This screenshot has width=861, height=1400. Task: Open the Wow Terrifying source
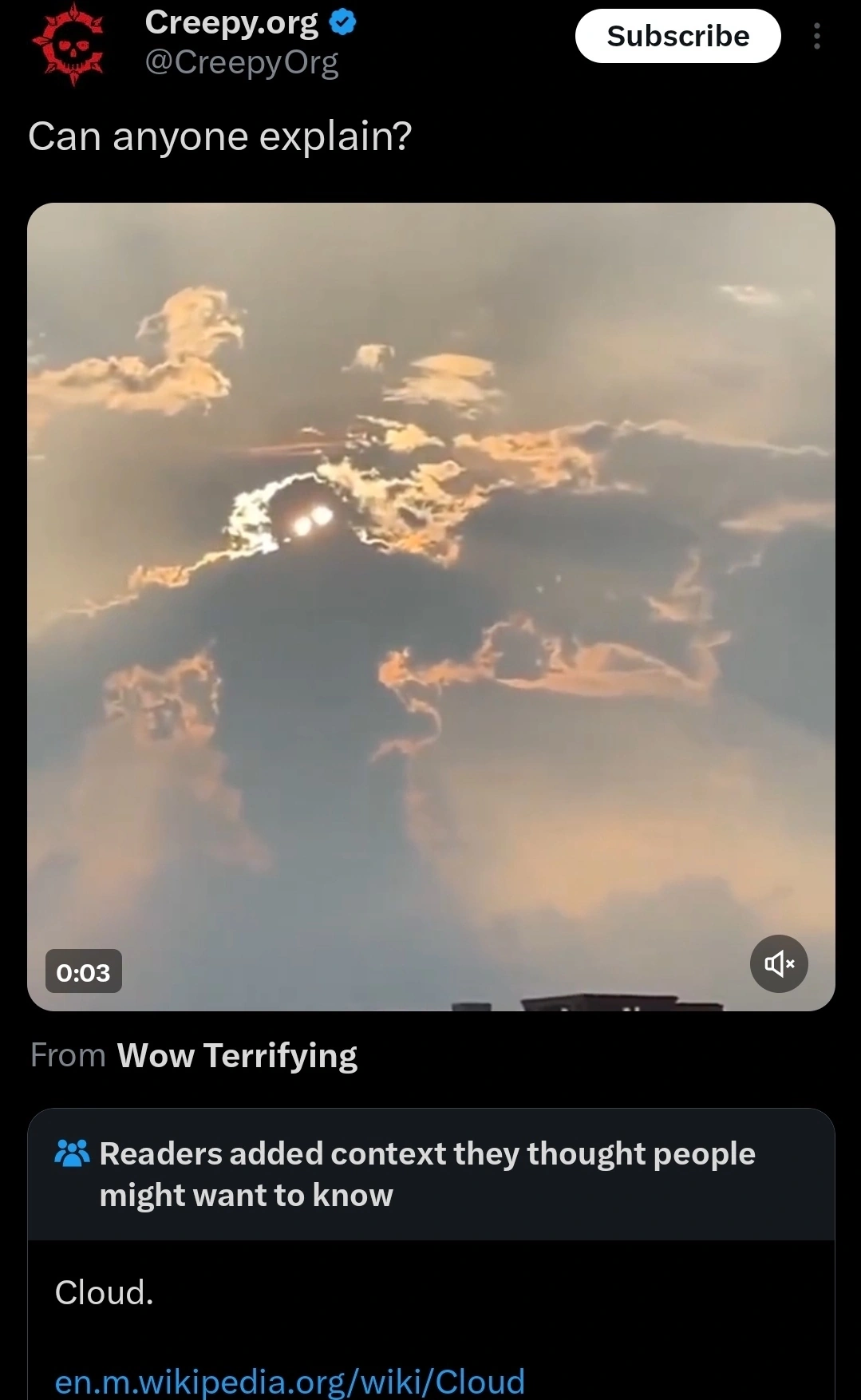click(236, 1055)
